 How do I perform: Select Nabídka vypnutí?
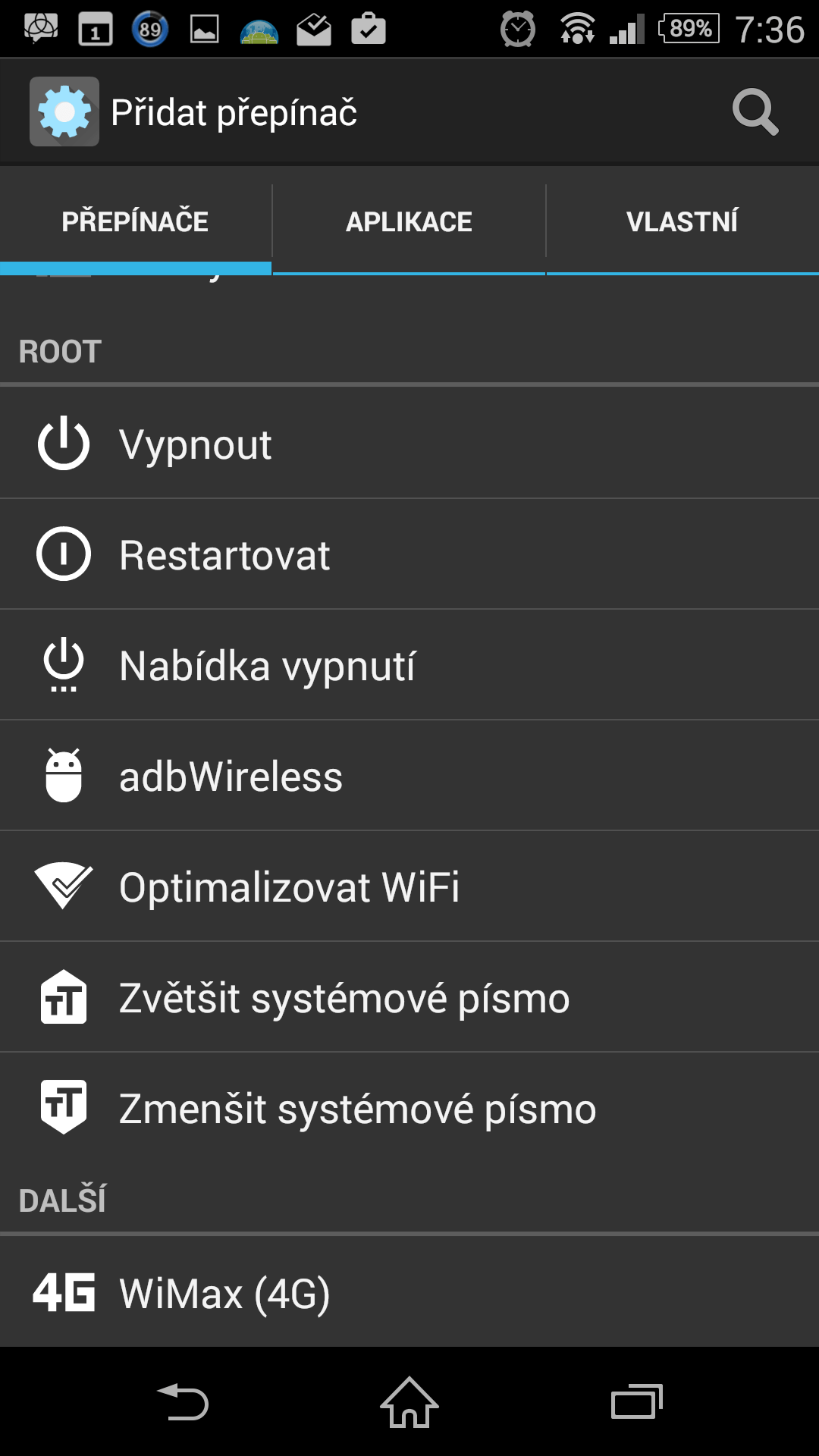[x=409, y=665]
